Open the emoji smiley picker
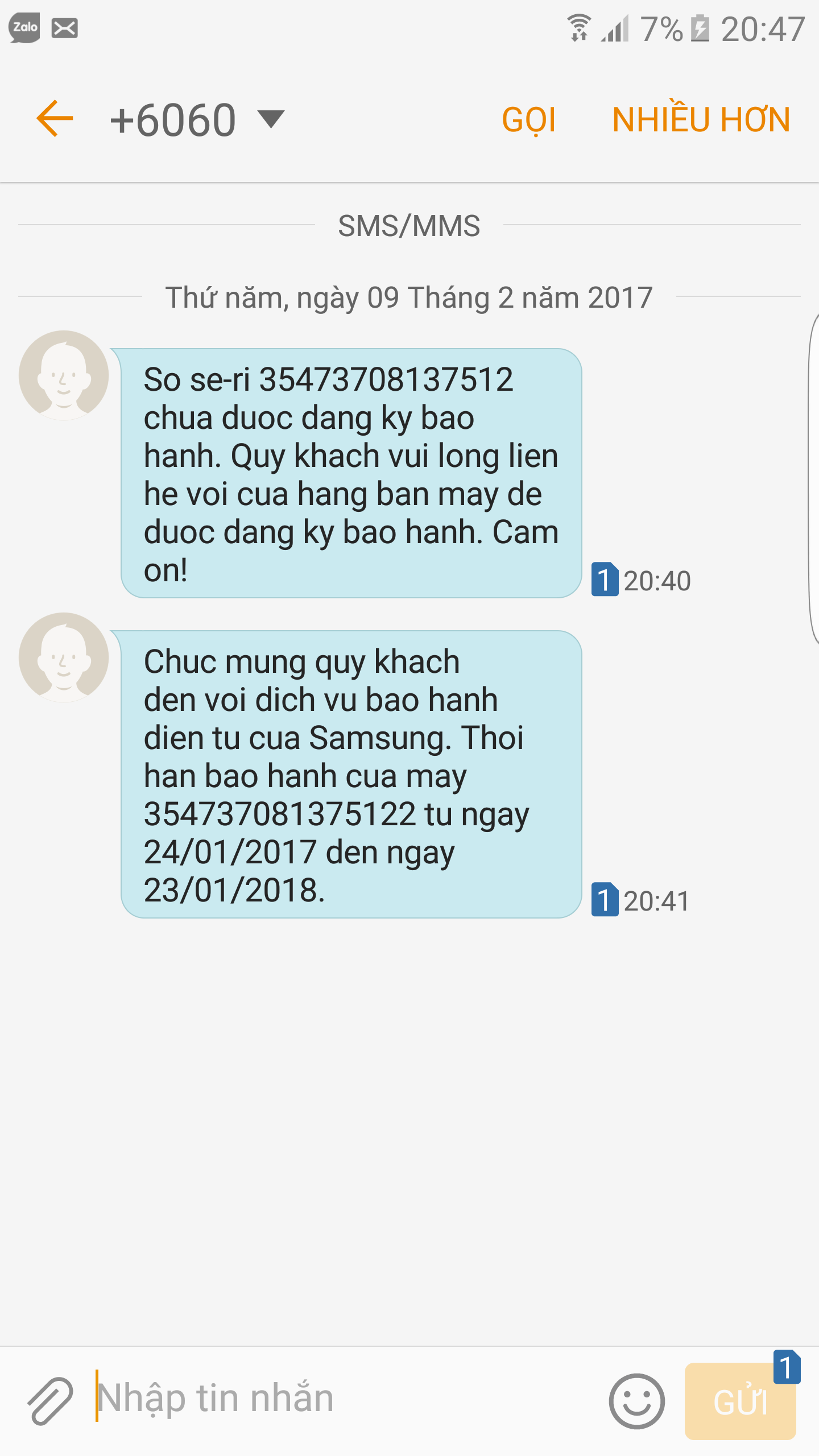The height and width of the screenshot is (1456, 819). point(636,1401)
